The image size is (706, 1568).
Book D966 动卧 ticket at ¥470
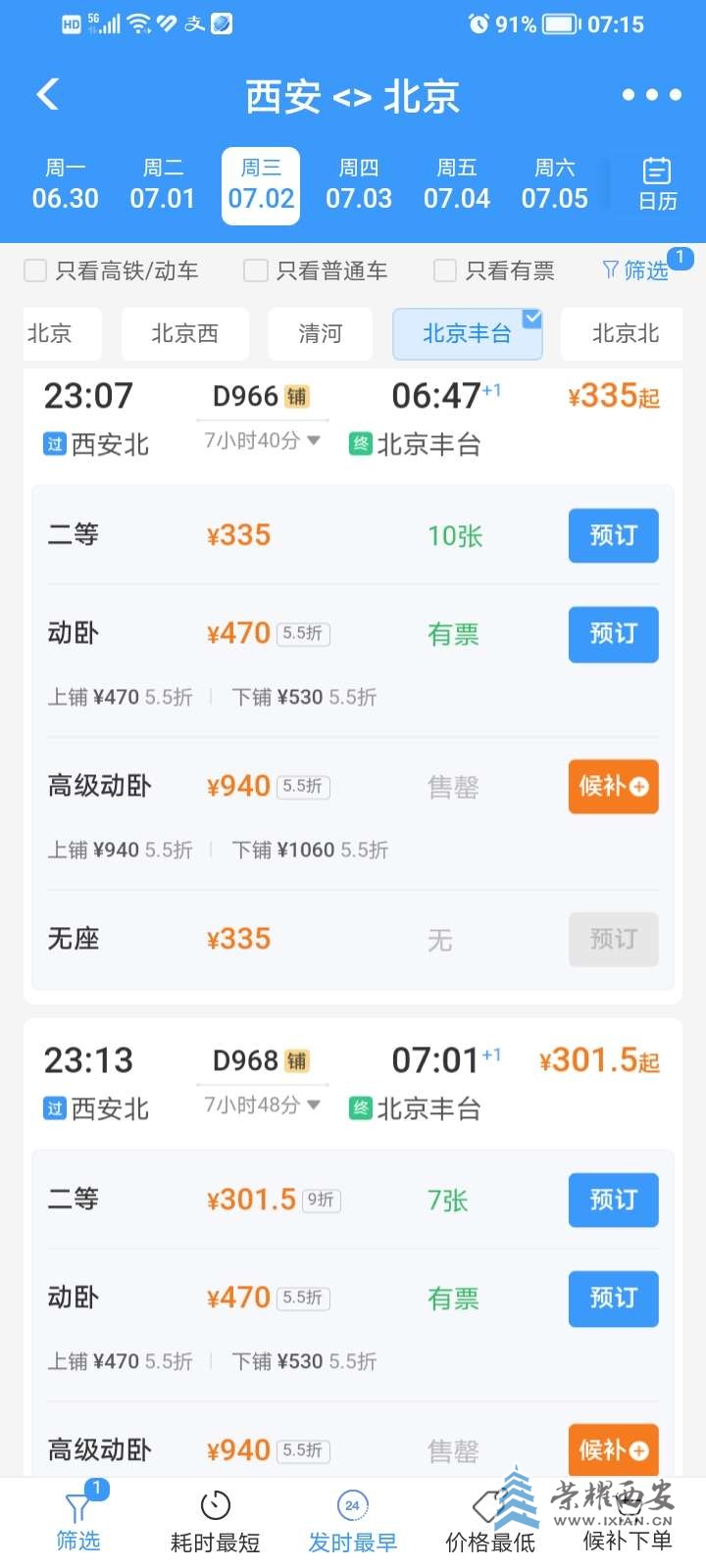pos(613,634)
